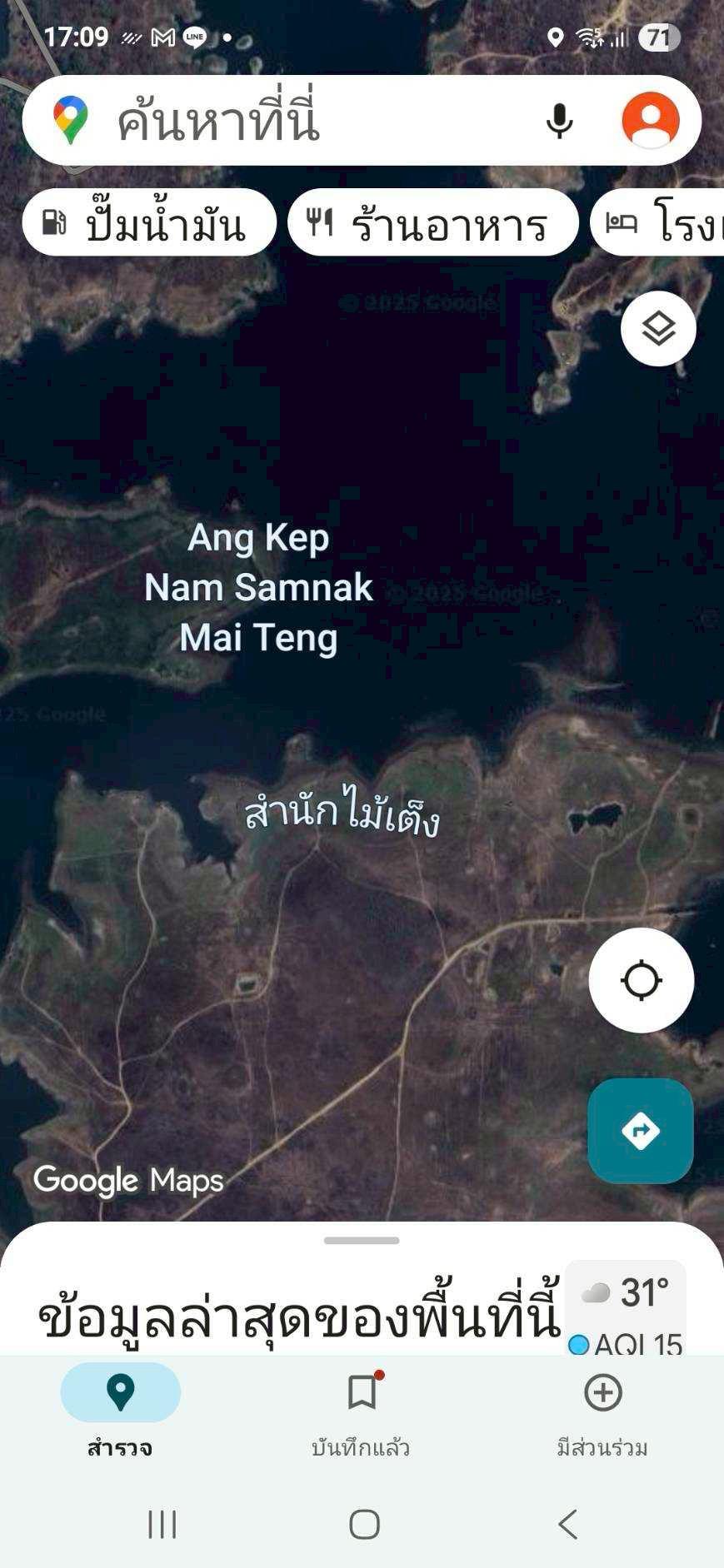724x1568 pixels.
Task: Expand the bottom sheet with its handle
Action: click(362, 1240)
